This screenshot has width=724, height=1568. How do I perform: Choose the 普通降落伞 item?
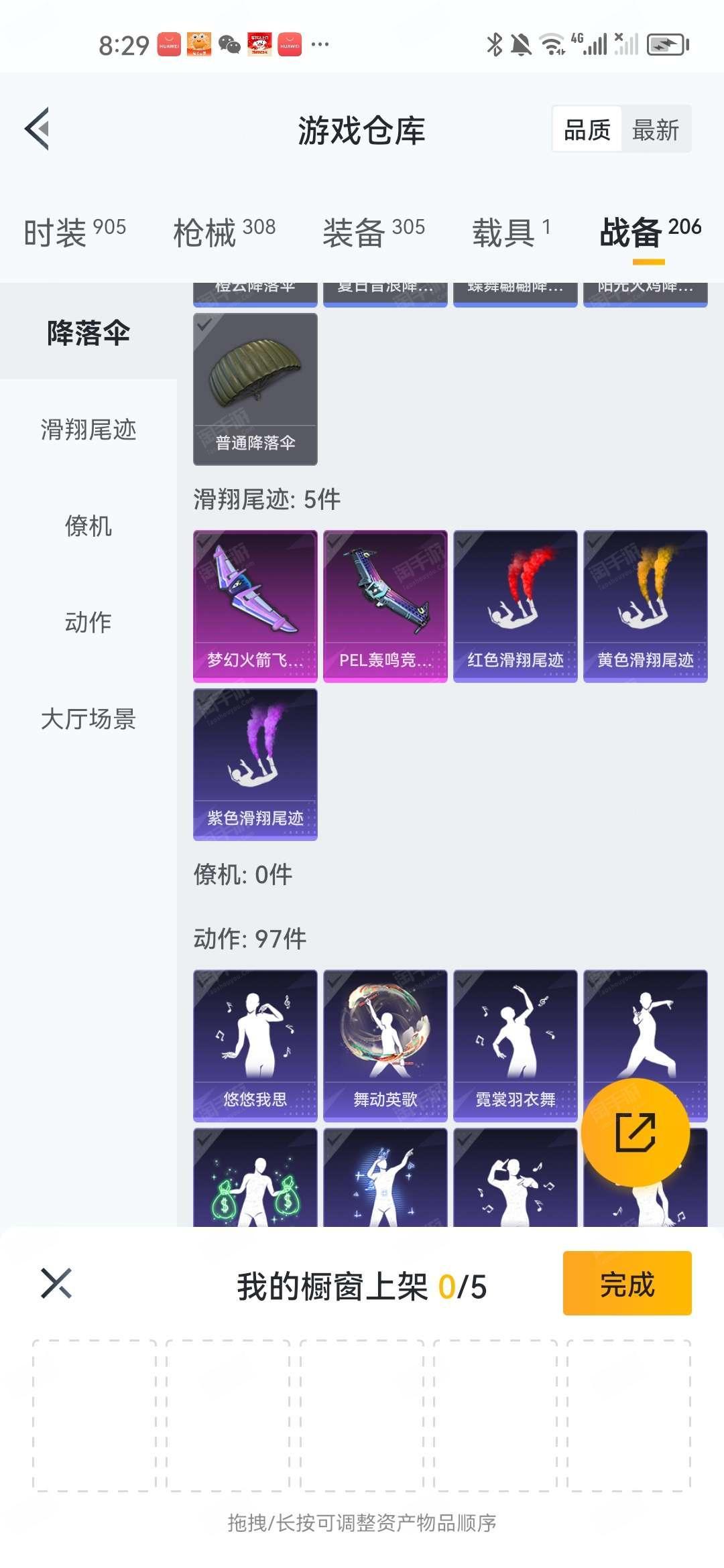point(255,389)
